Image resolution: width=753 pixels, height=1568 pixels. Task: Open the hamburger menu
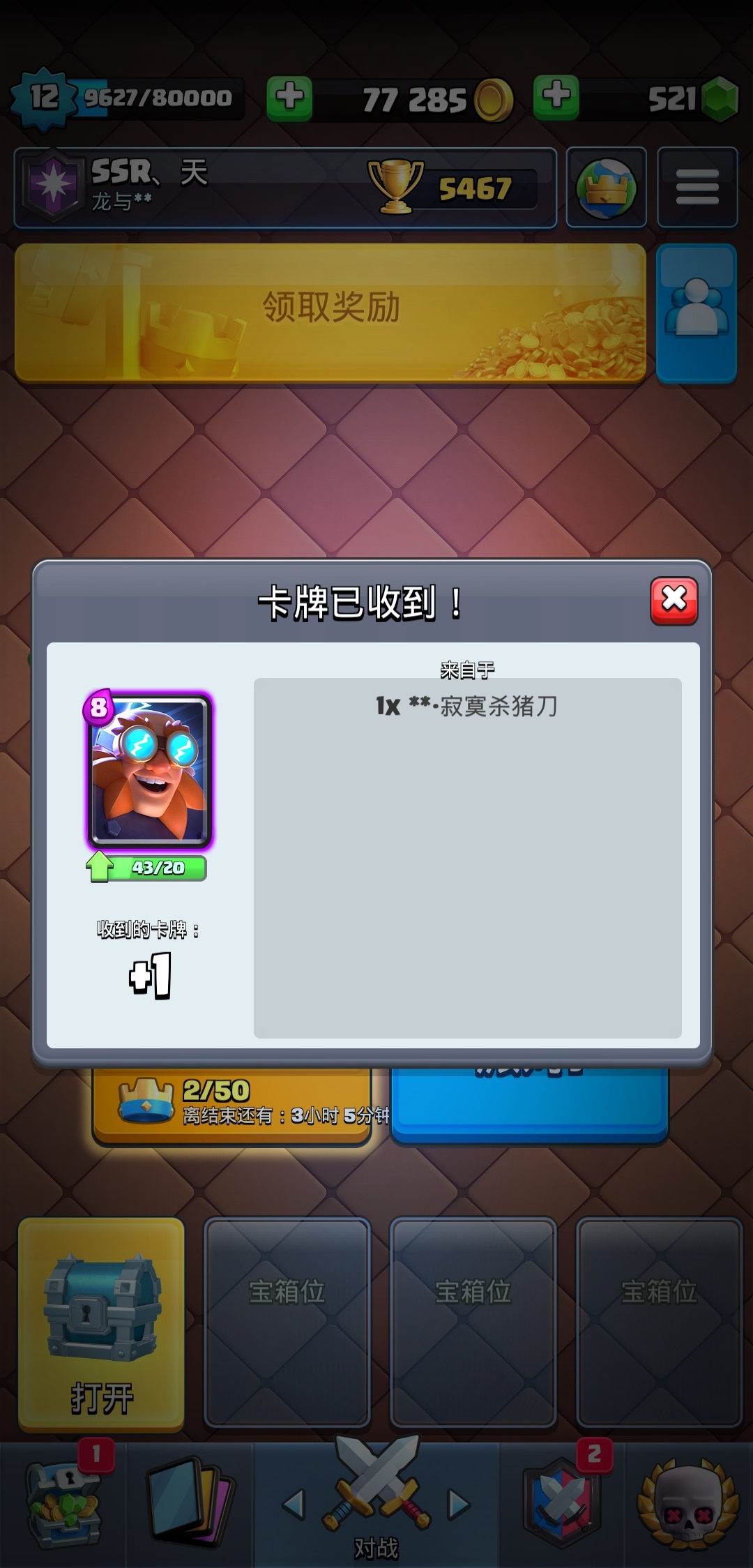coord(697,187)
